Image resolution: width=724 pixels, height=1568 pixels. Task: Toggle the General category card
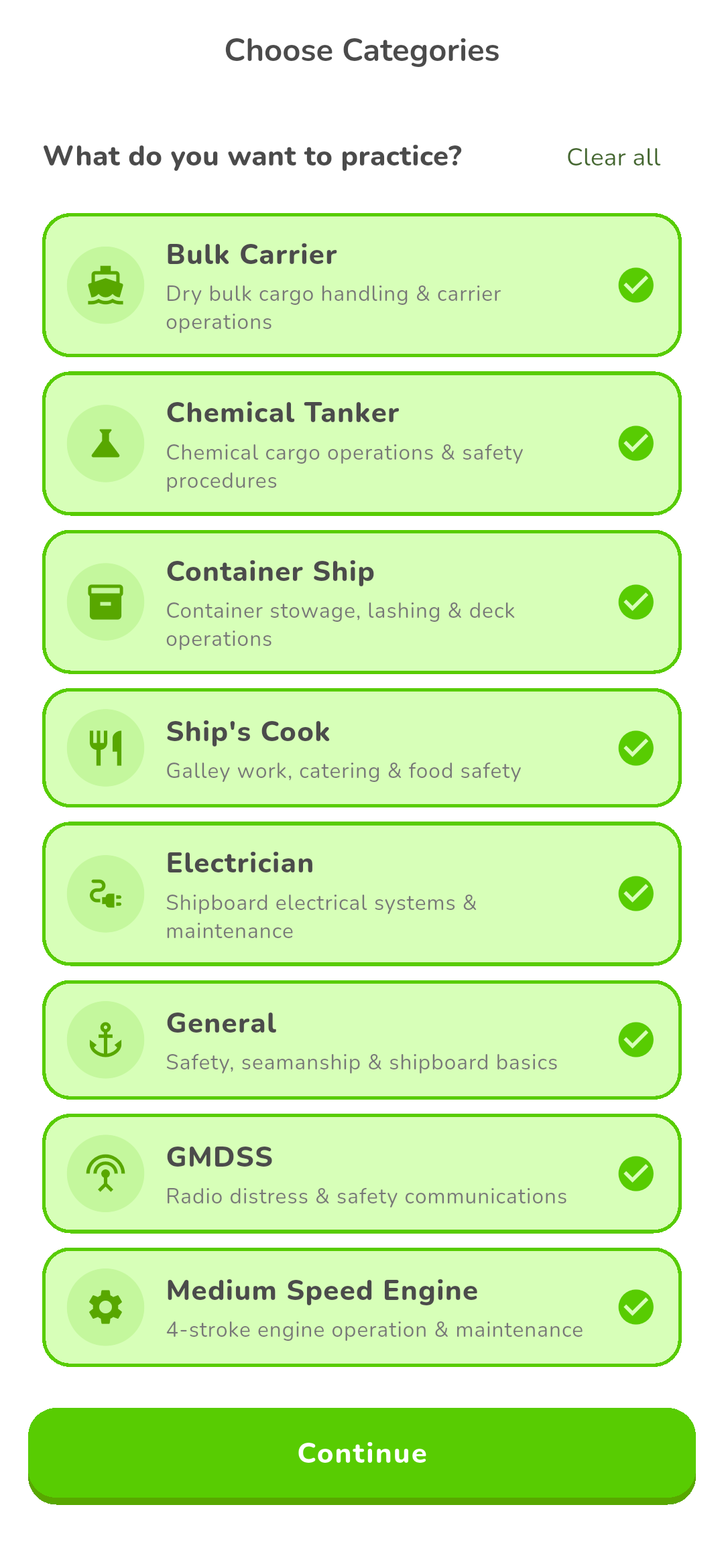pyautogui.click(x=362, y=1040)
